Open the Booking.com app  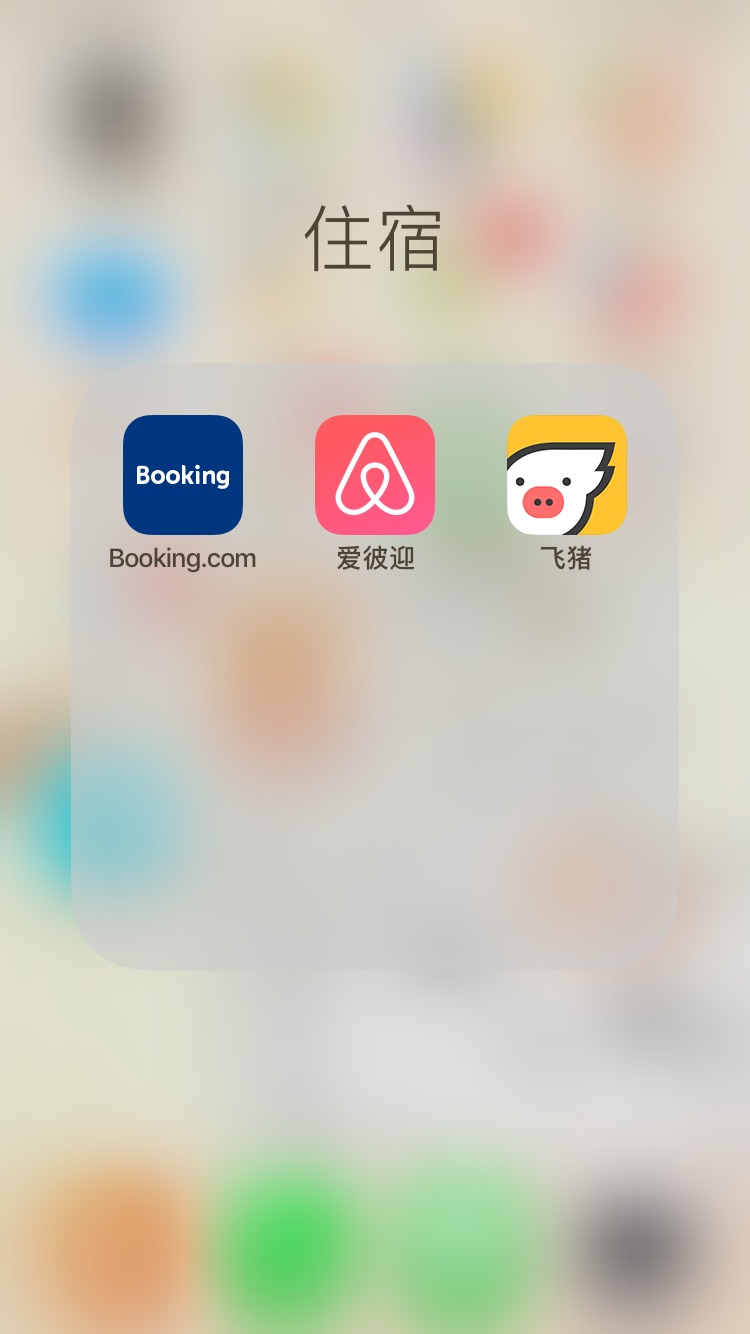[x=183, y=475]
